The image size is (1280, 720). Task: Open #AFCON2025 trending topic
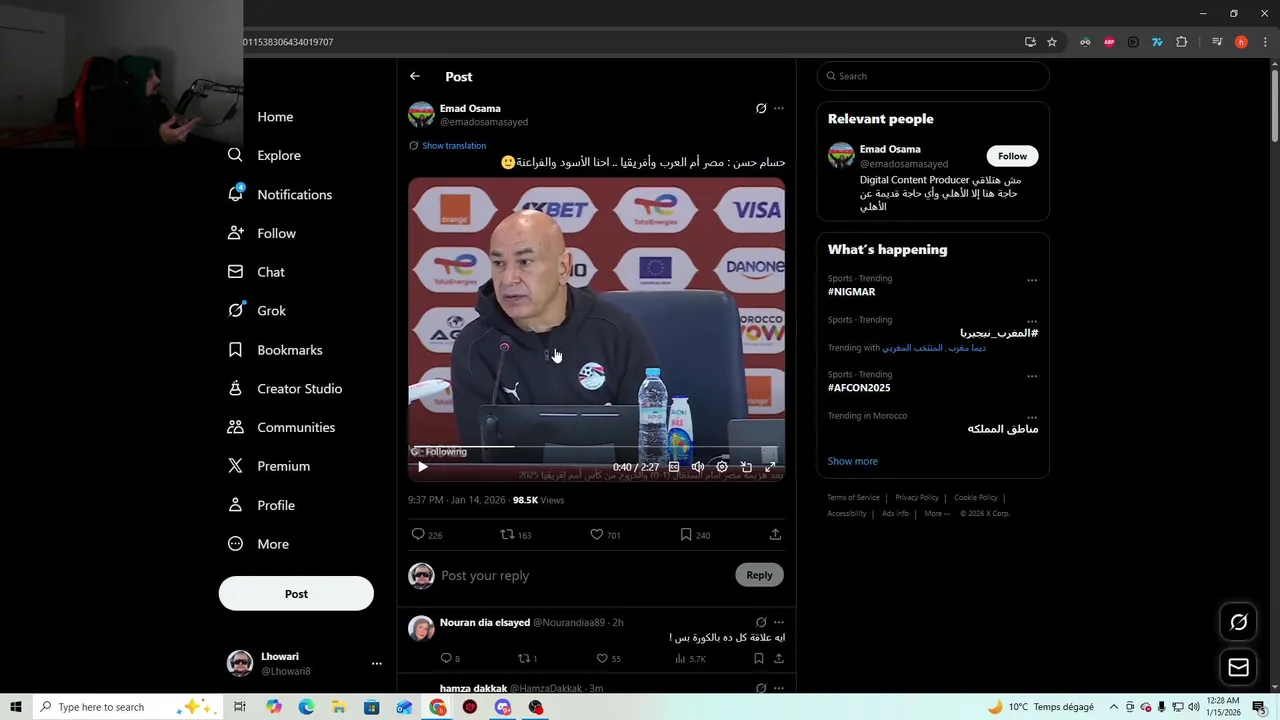(x=859, y=388)
